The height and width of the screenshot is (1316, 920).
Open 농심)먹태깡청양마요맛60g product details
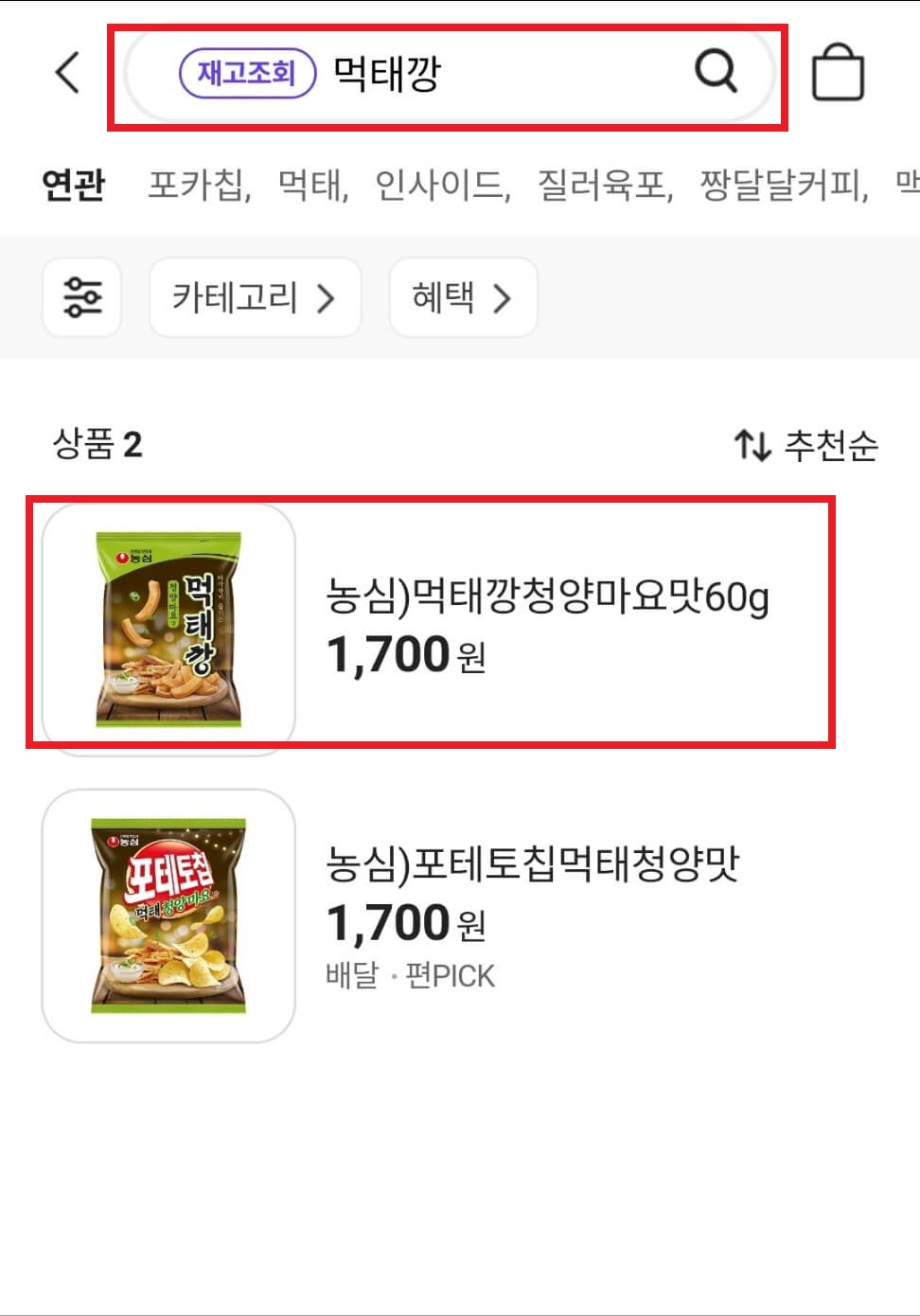pos(549,598)
